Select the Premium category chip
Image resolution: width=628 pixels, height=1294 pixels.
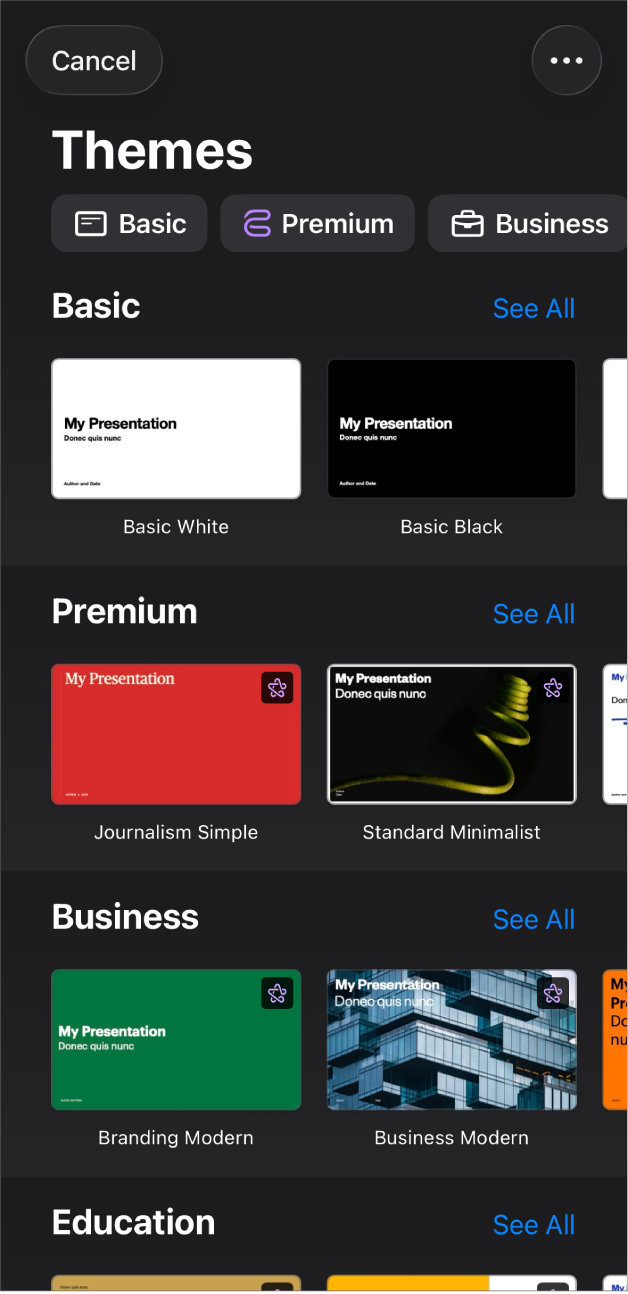(x=318, y=223)
